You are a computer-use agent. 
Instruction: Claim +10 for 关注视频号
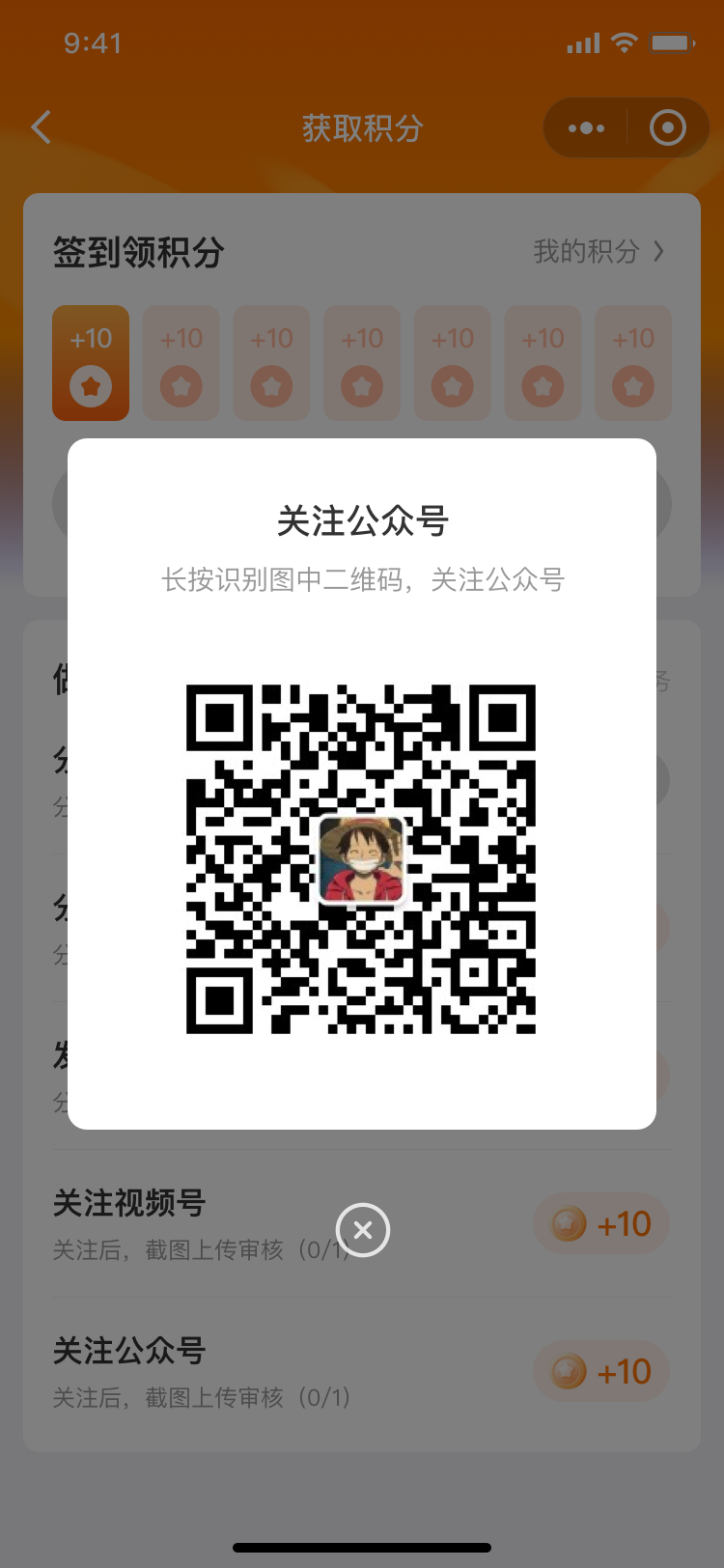(x=601, y=1224)
